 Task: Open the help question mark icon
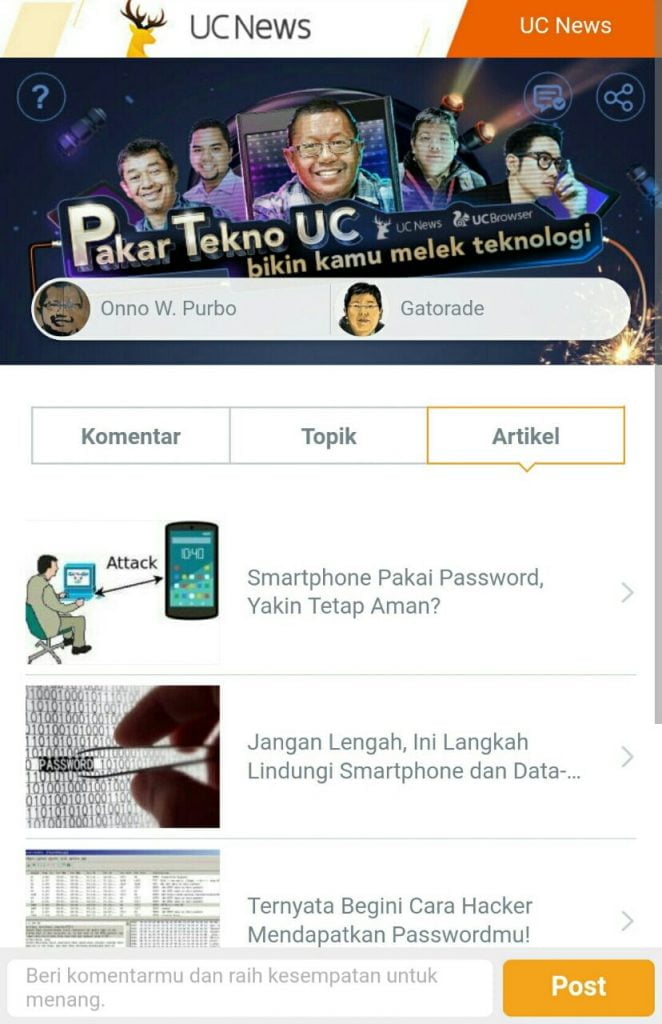click(41, 98)
